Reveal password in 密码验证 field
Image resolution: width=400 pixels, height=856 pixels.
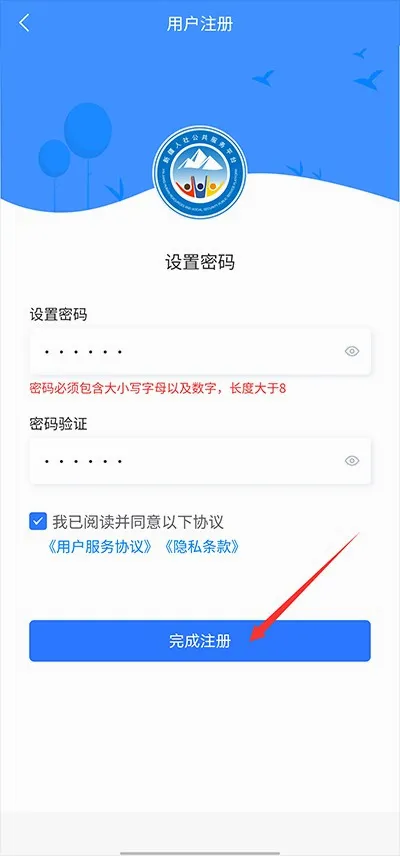click(x=352, y=461)
